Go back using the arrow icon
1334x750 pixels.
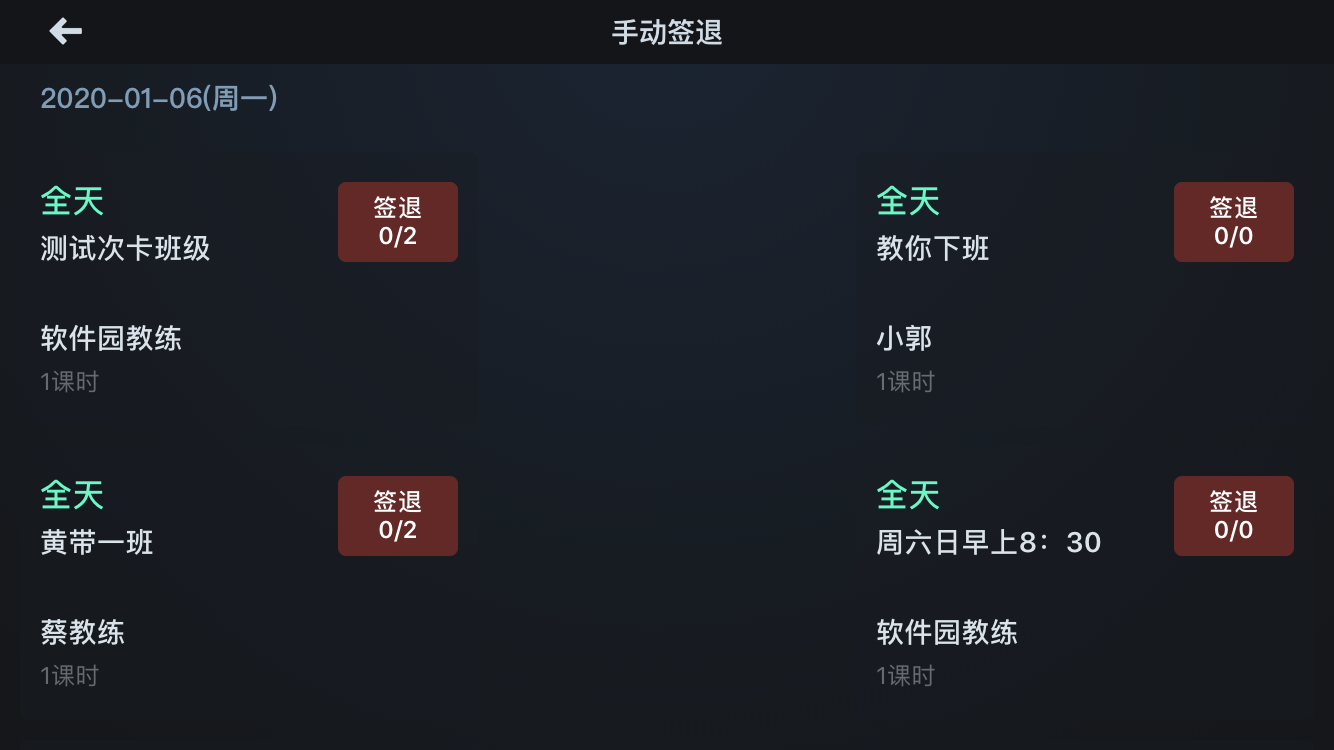(x=66, y=32)
